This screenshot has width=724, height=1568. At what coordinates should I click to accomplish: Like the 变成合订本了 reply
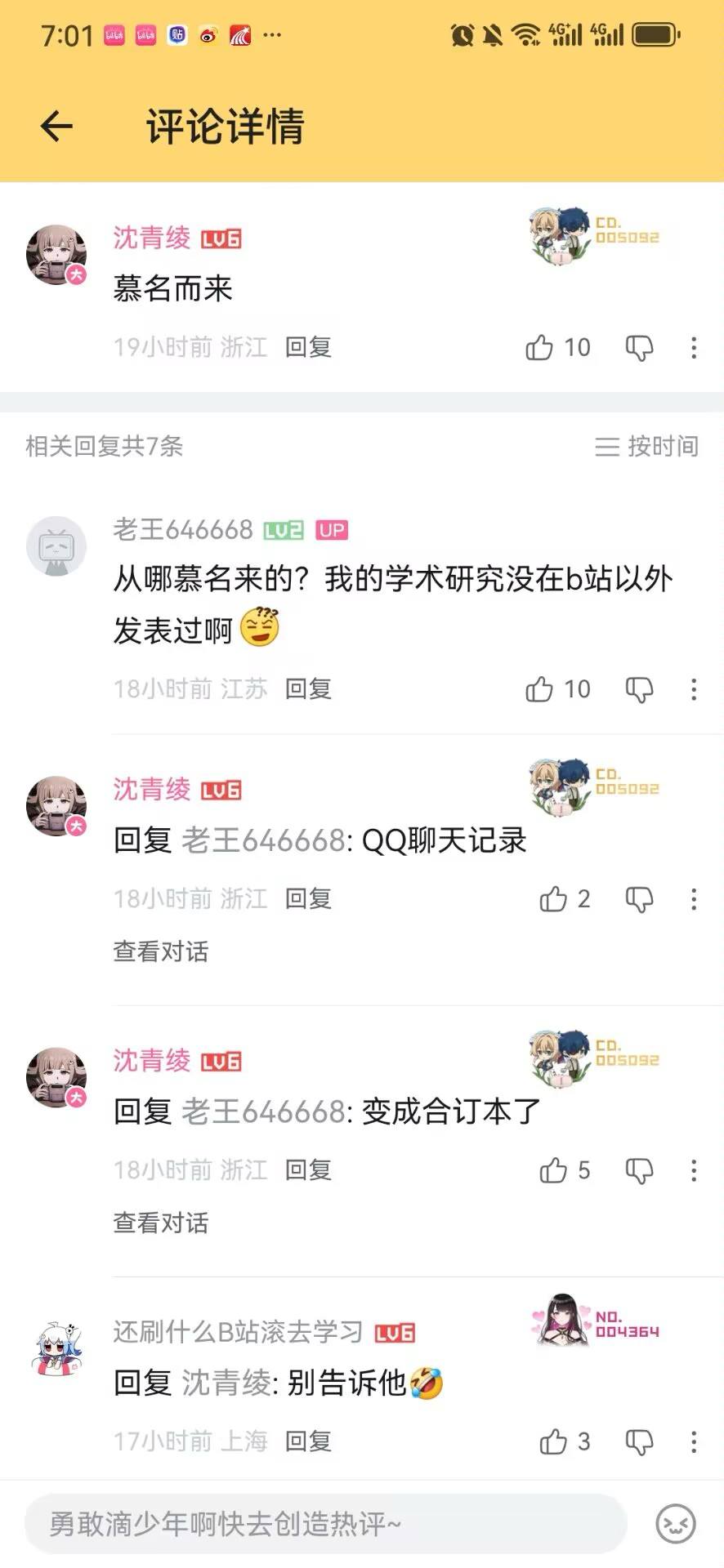(553, 1170)
